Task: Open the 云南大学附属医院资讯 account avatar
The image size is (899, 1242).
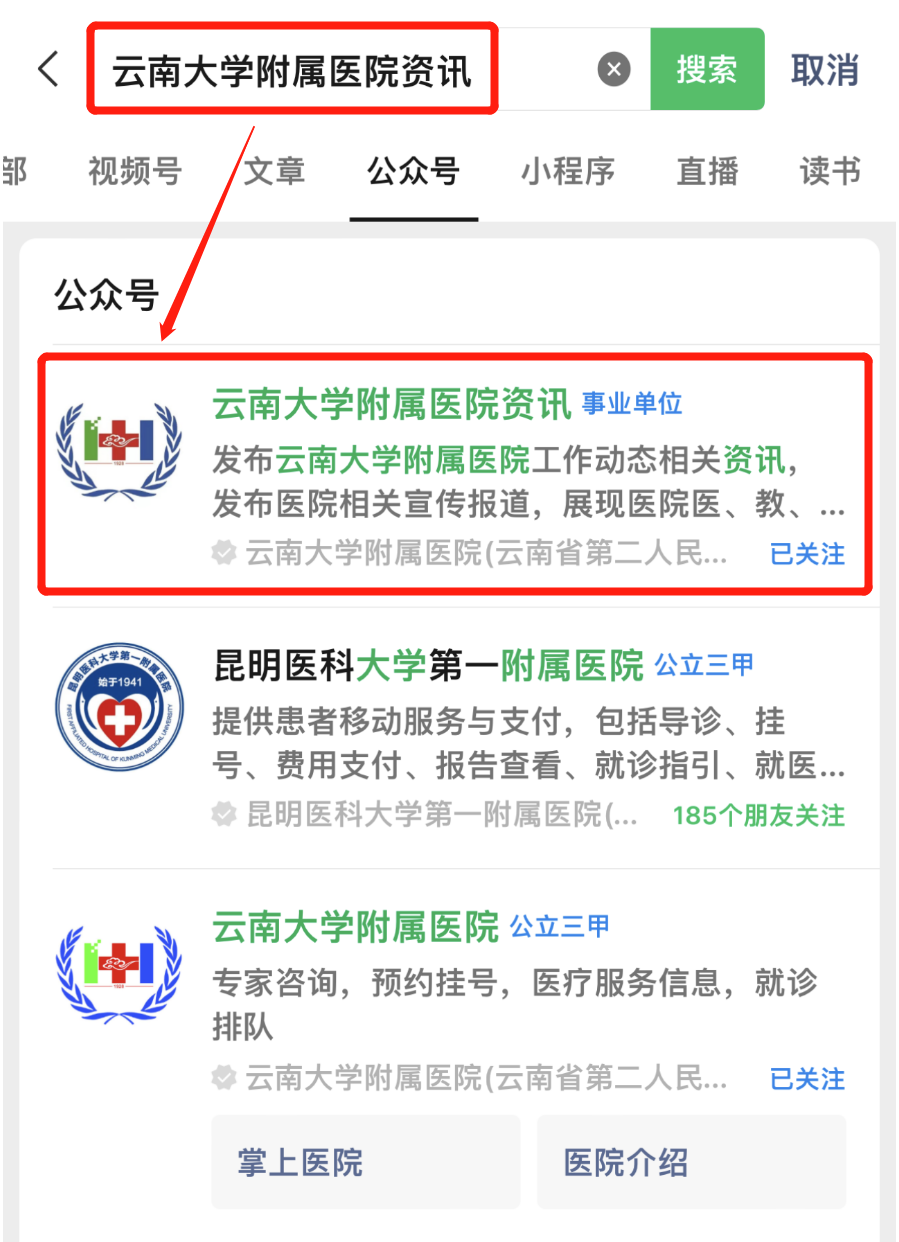Action: tap(120, 448)
